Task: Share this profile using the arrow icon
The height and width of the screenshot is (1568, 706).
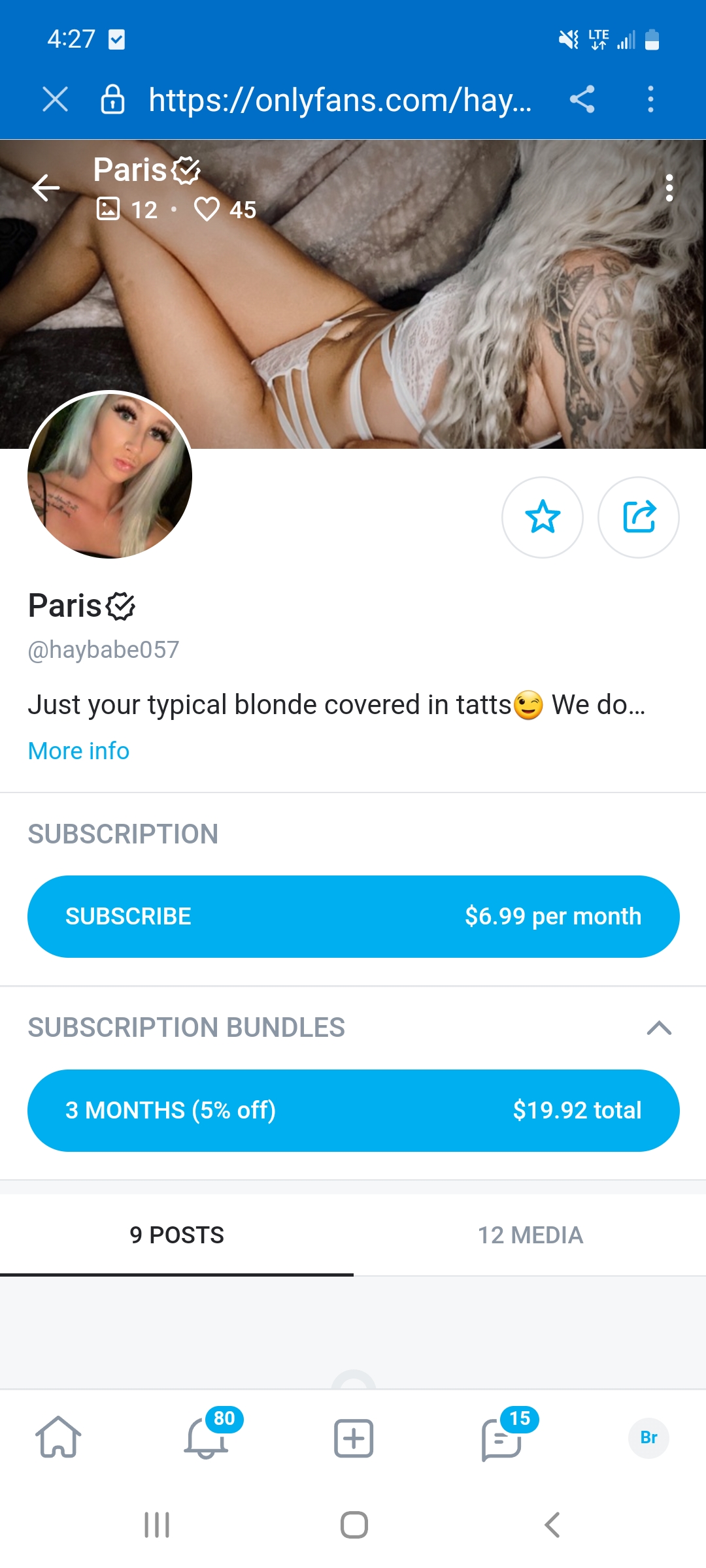Action: (639, 517)
